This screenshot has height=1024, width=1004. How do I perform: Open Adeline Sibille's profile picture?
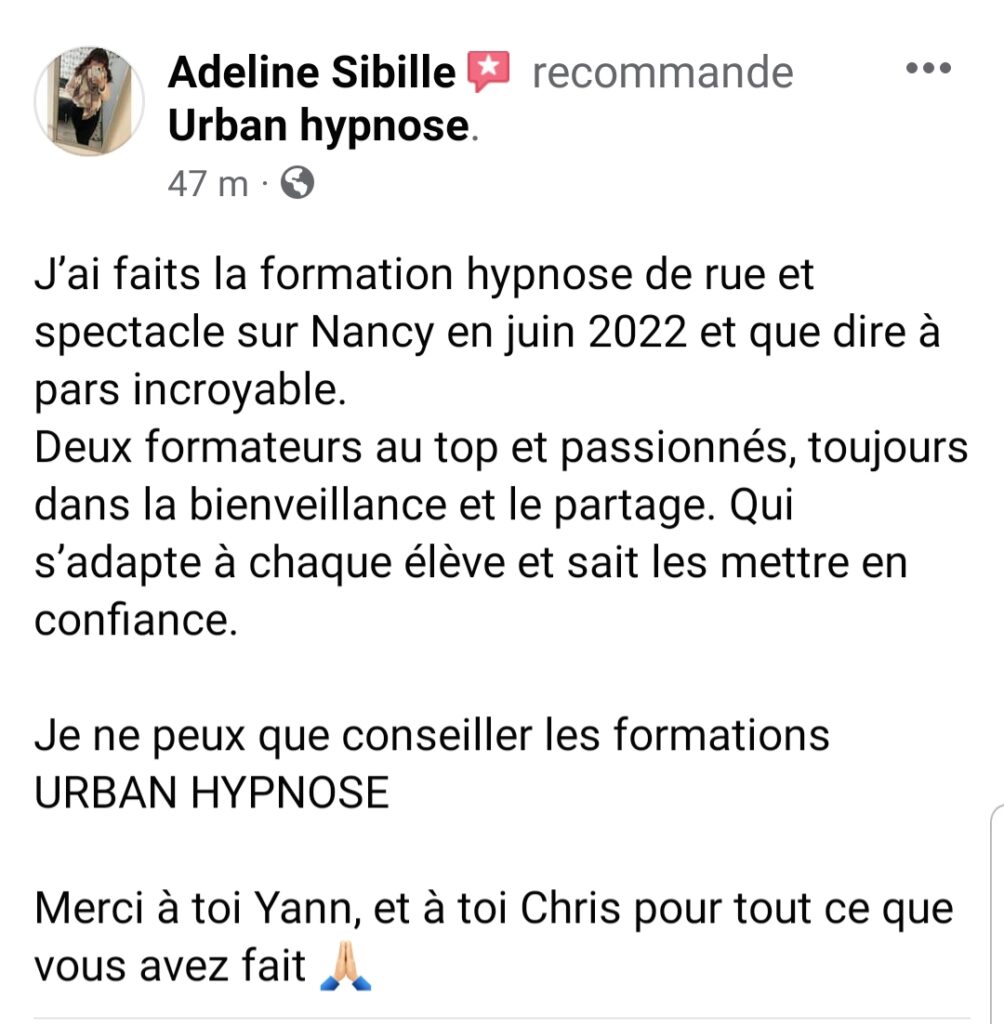89,100
